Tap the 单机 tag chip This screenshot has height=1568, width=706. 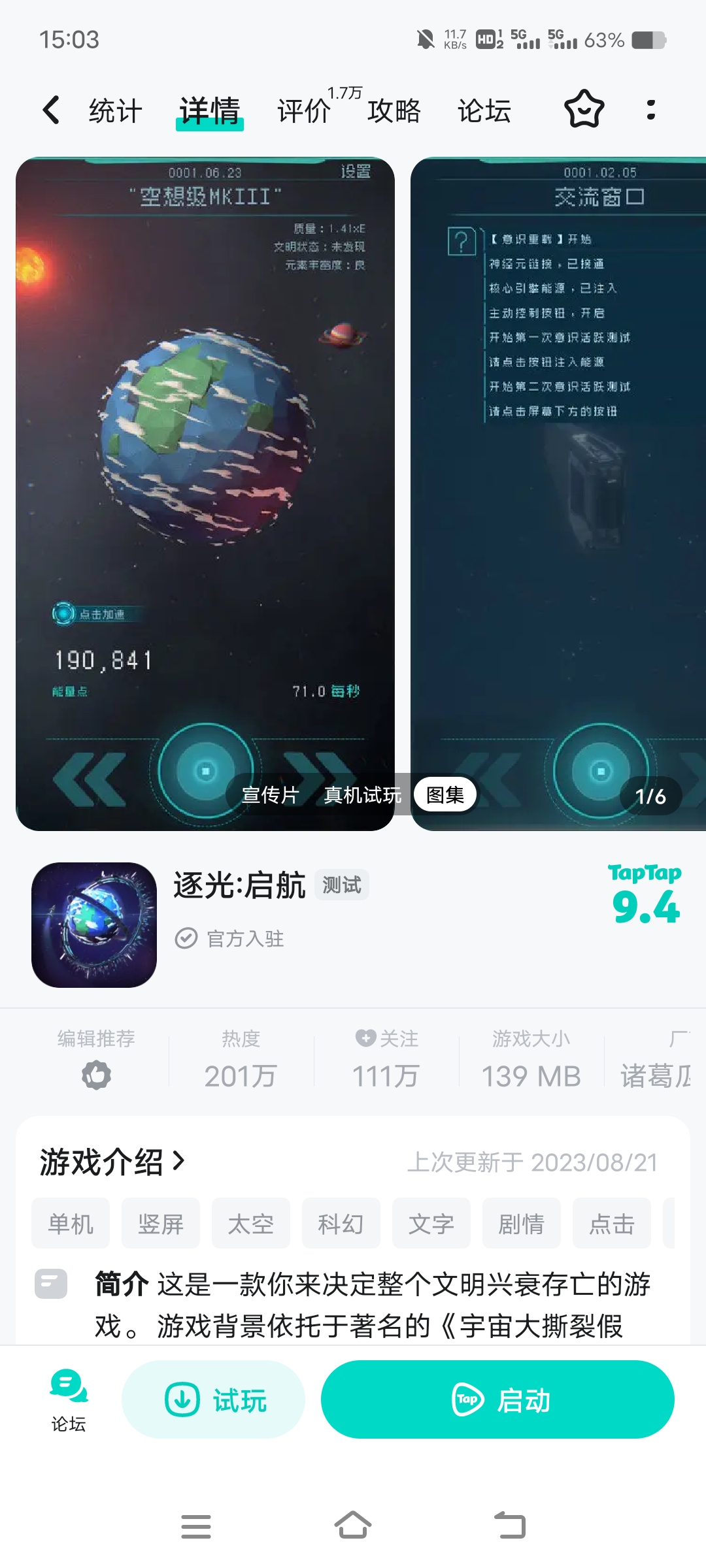(71, 1224)
